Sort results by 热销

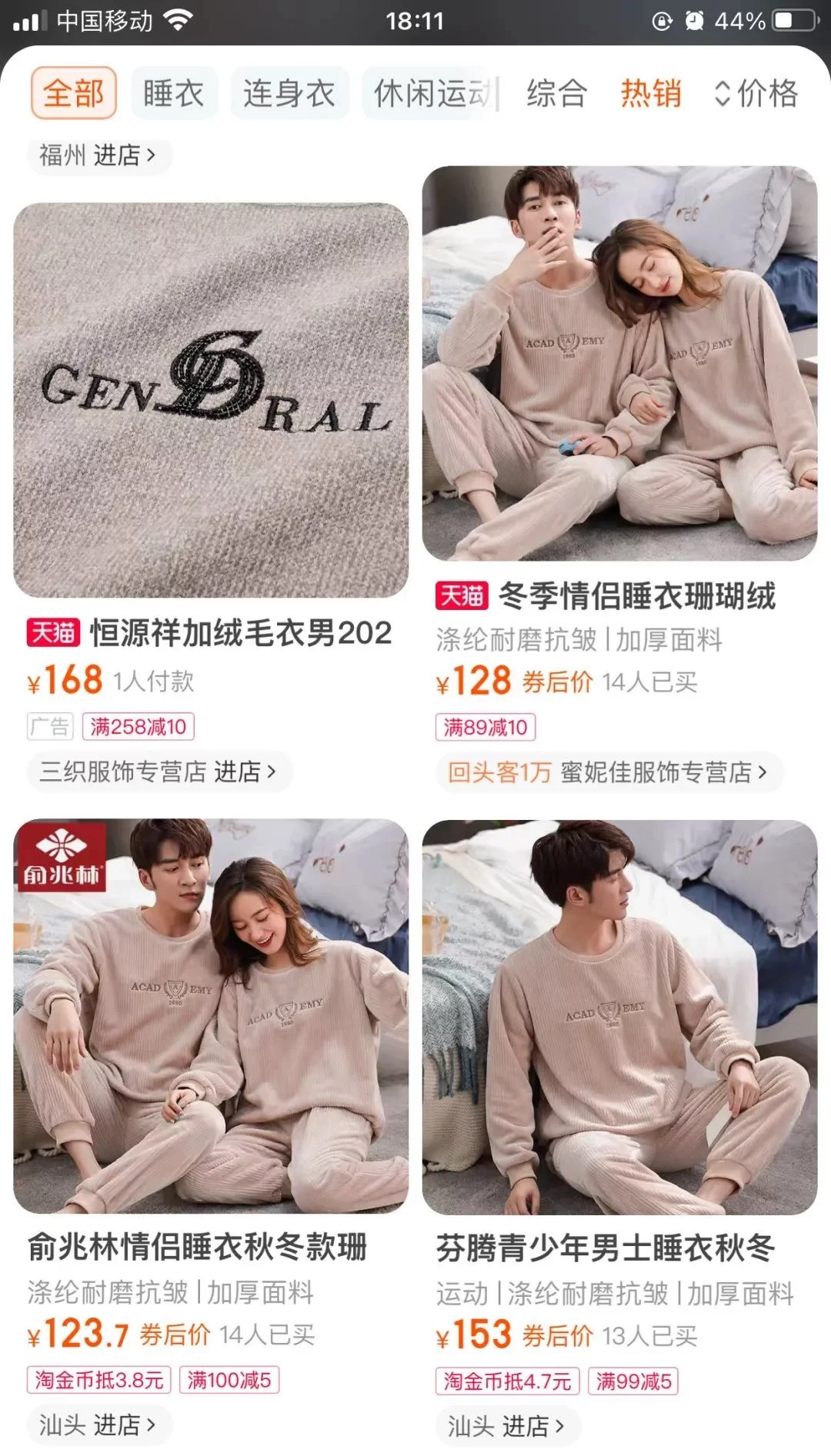tap(651, 93)
